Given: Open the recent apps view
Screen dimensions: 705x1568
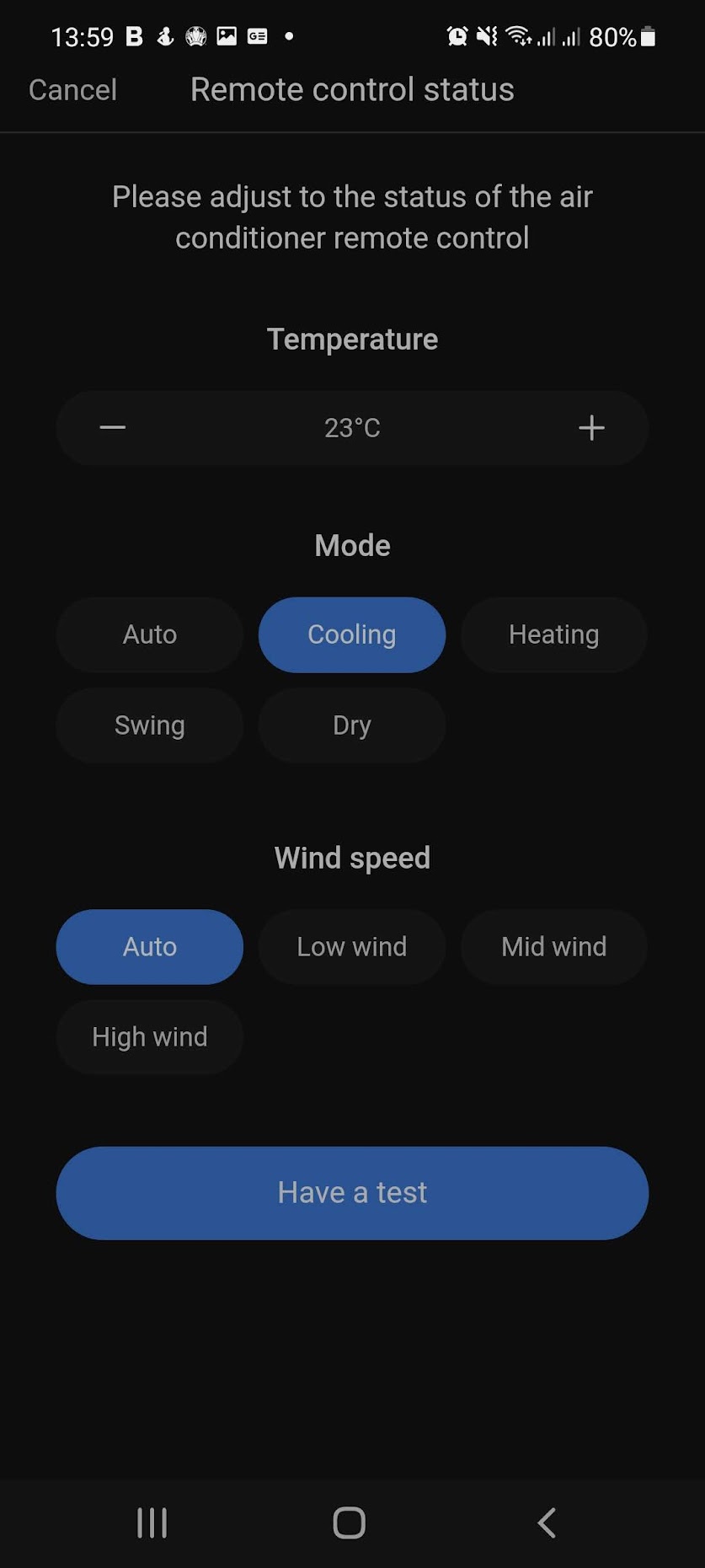Looking at the screenshot, I should click(x=152, y=1523).
